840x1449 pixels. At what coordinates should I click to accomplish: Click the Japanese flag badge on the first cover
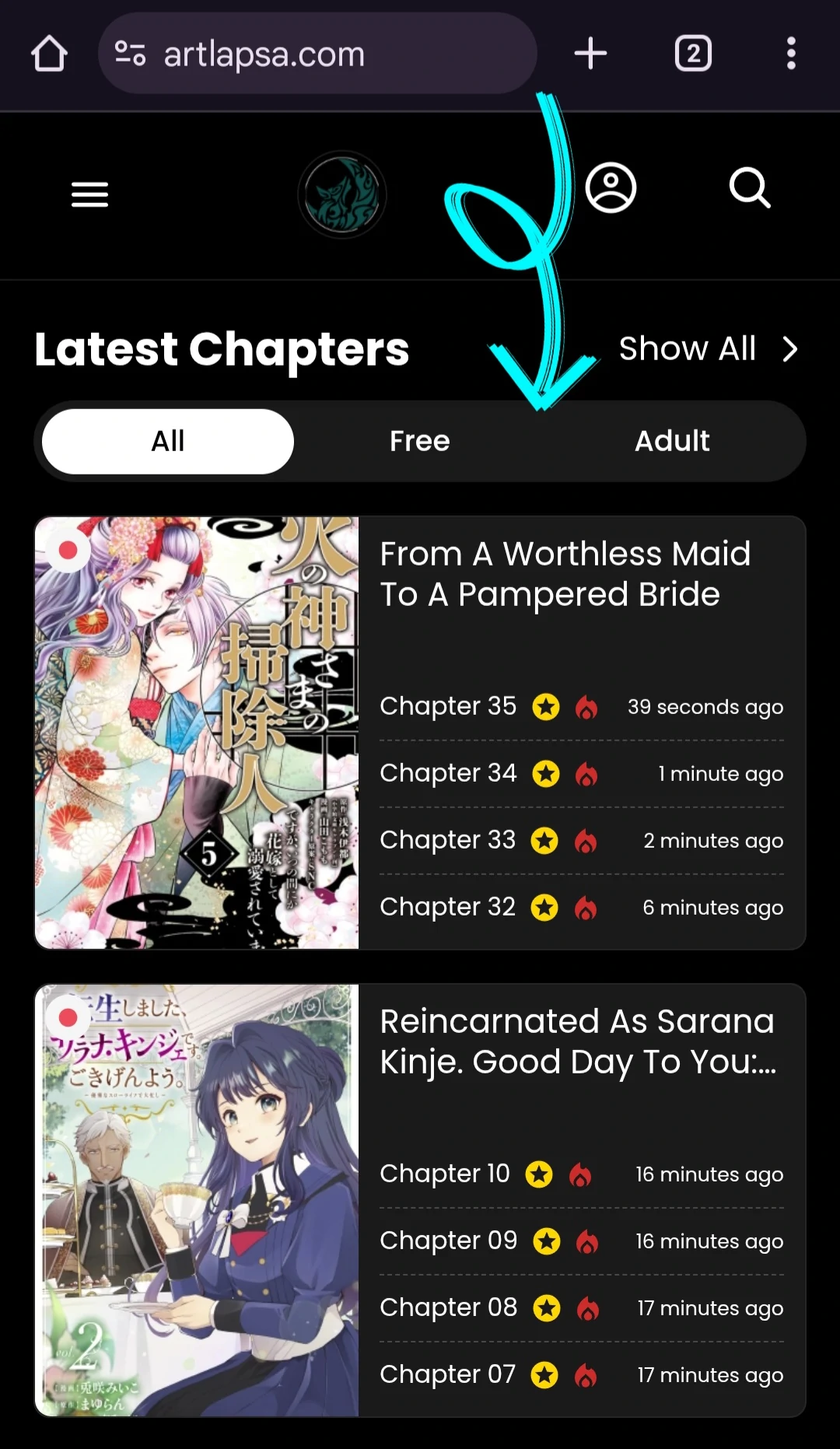[x=68, y=551]
